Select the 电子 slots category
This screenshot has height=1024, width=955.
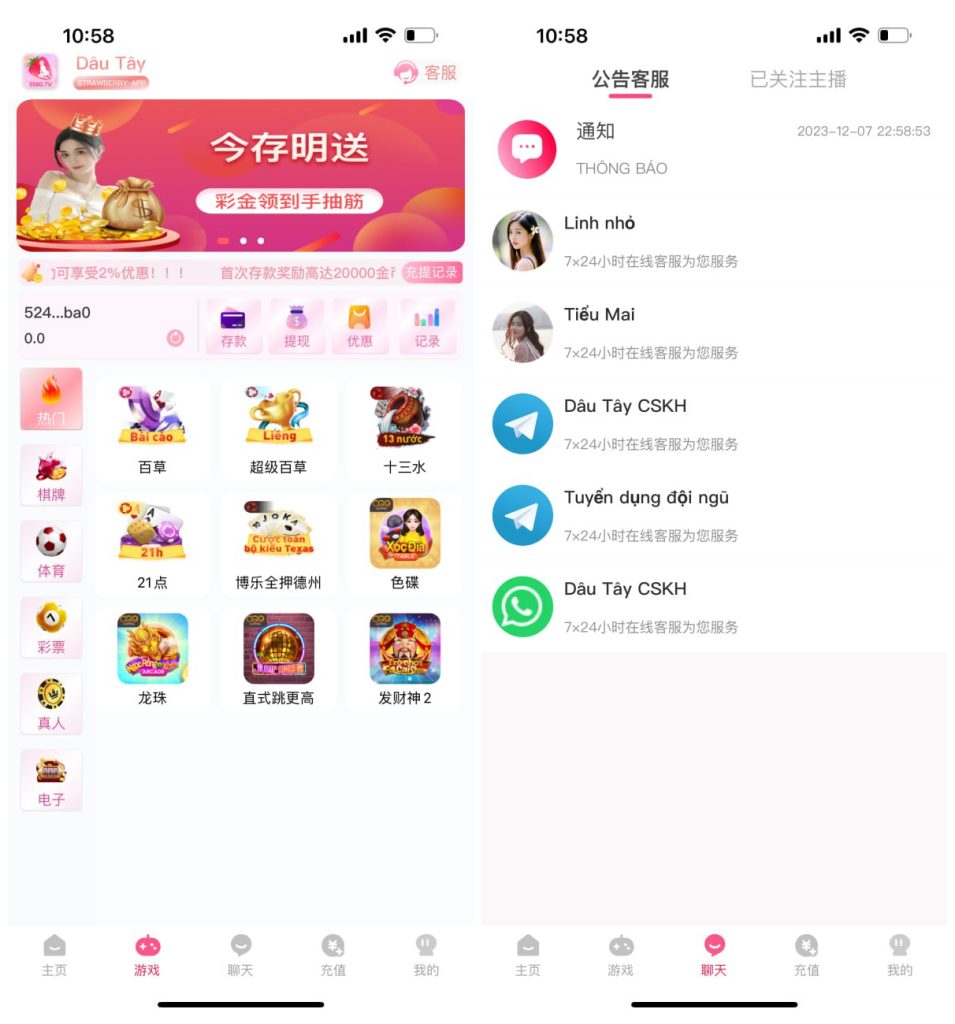51,781
